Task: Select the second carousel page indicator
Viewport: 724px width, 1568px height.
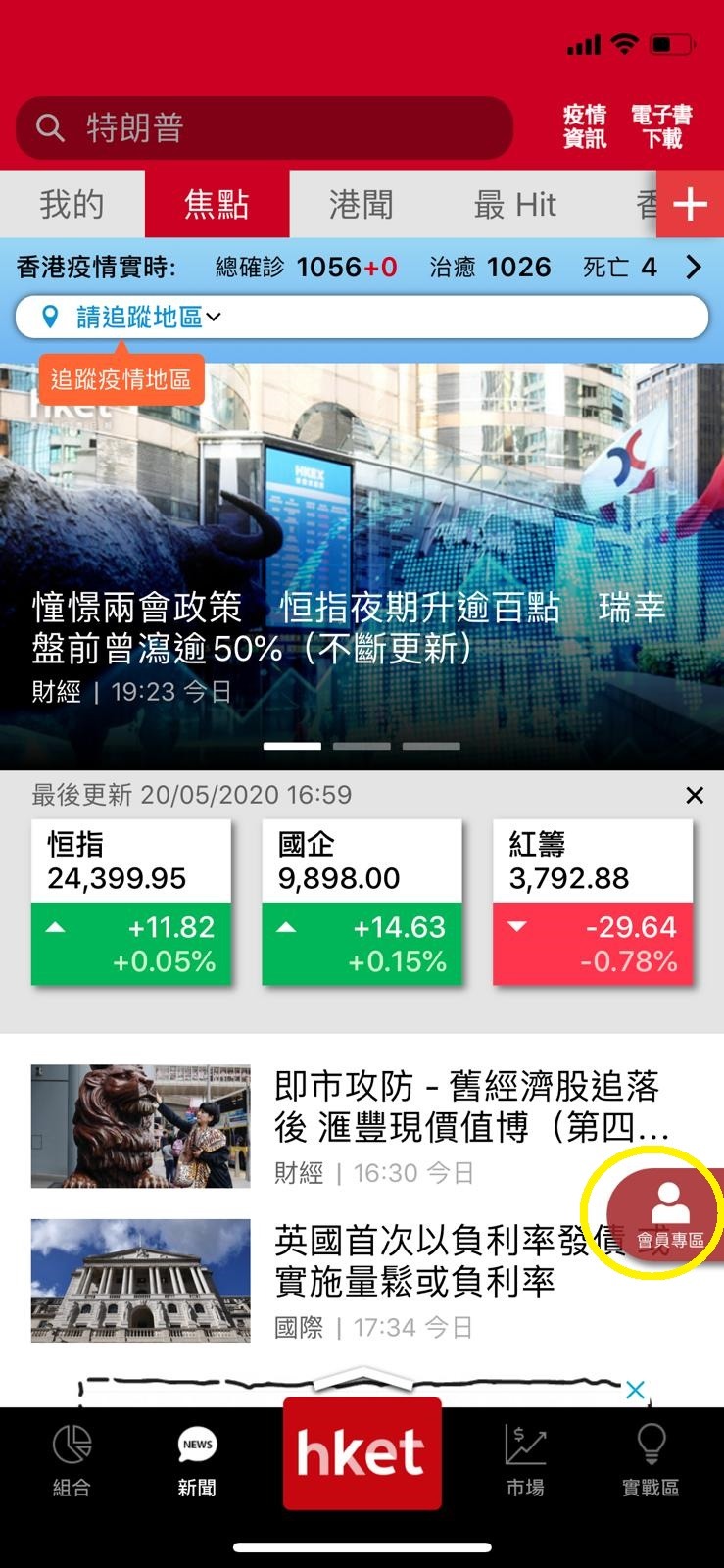Action: point(362,746)
